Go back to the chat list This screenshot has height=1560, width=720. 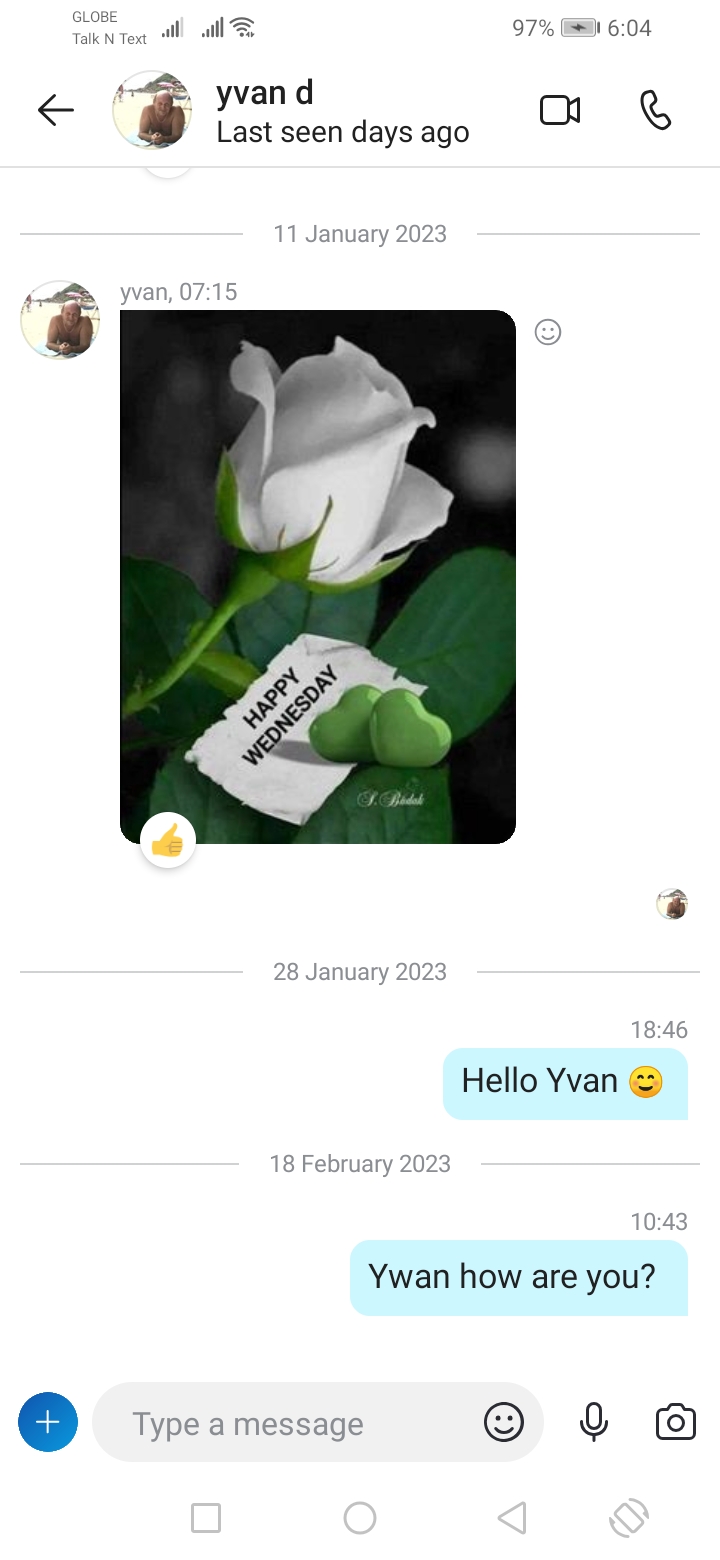56,110
